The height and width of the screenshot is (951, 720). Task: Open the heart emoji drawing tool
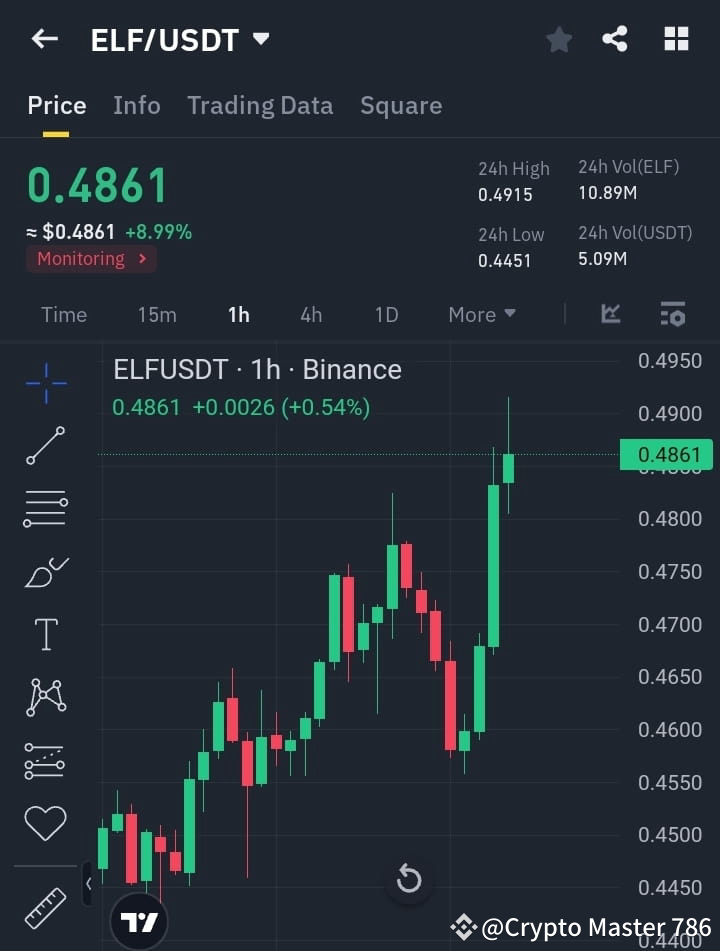point(44,822)
